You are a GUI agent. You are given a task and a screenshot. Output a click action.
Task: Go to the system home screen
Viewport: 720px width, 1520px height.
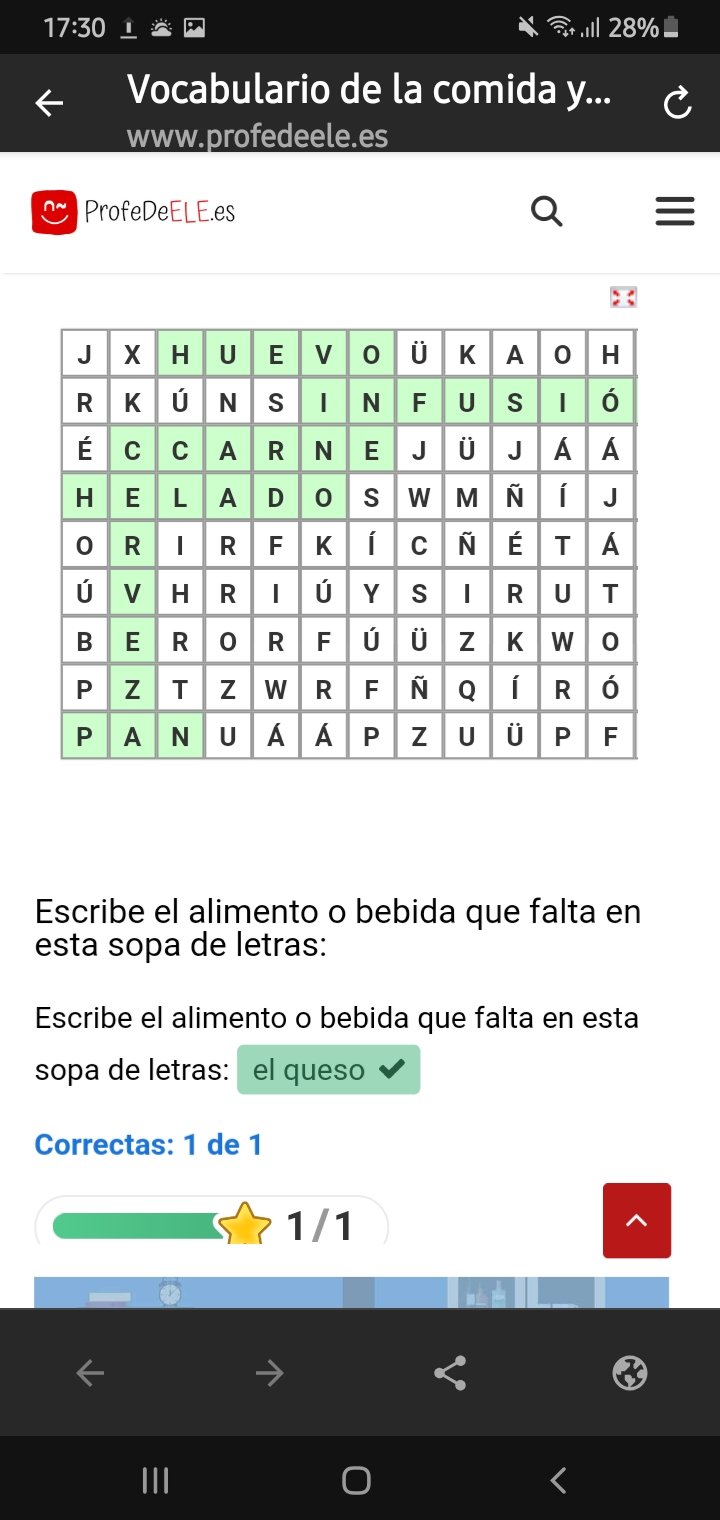tap(356, 1480)
